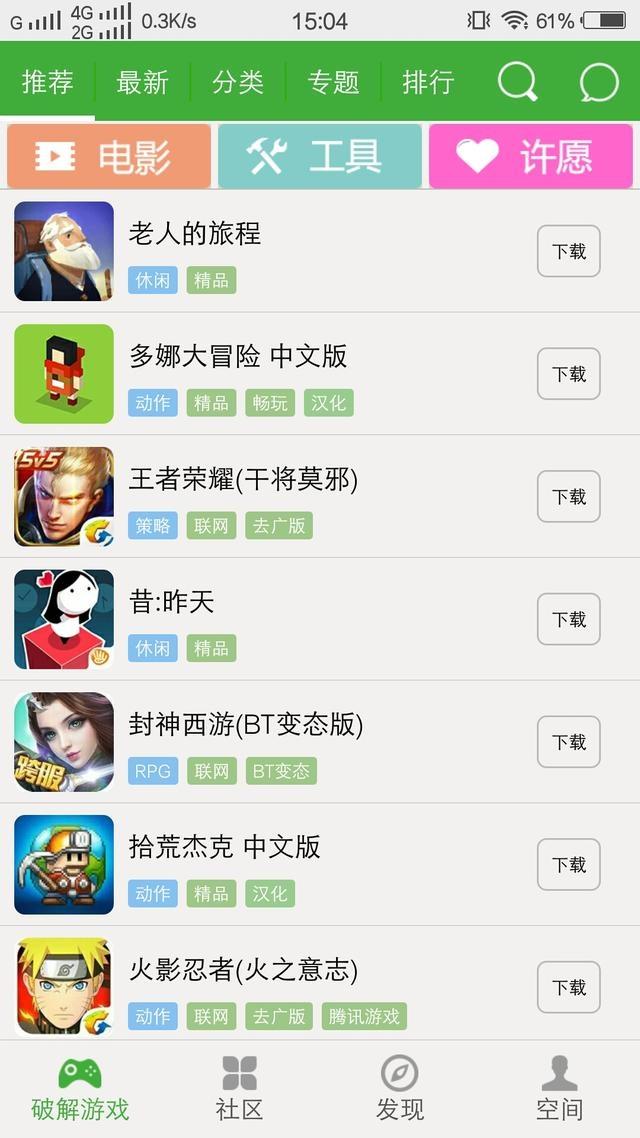Tap the pink 许愿 wish button
640x1138 pixels.
click(530, 156)
